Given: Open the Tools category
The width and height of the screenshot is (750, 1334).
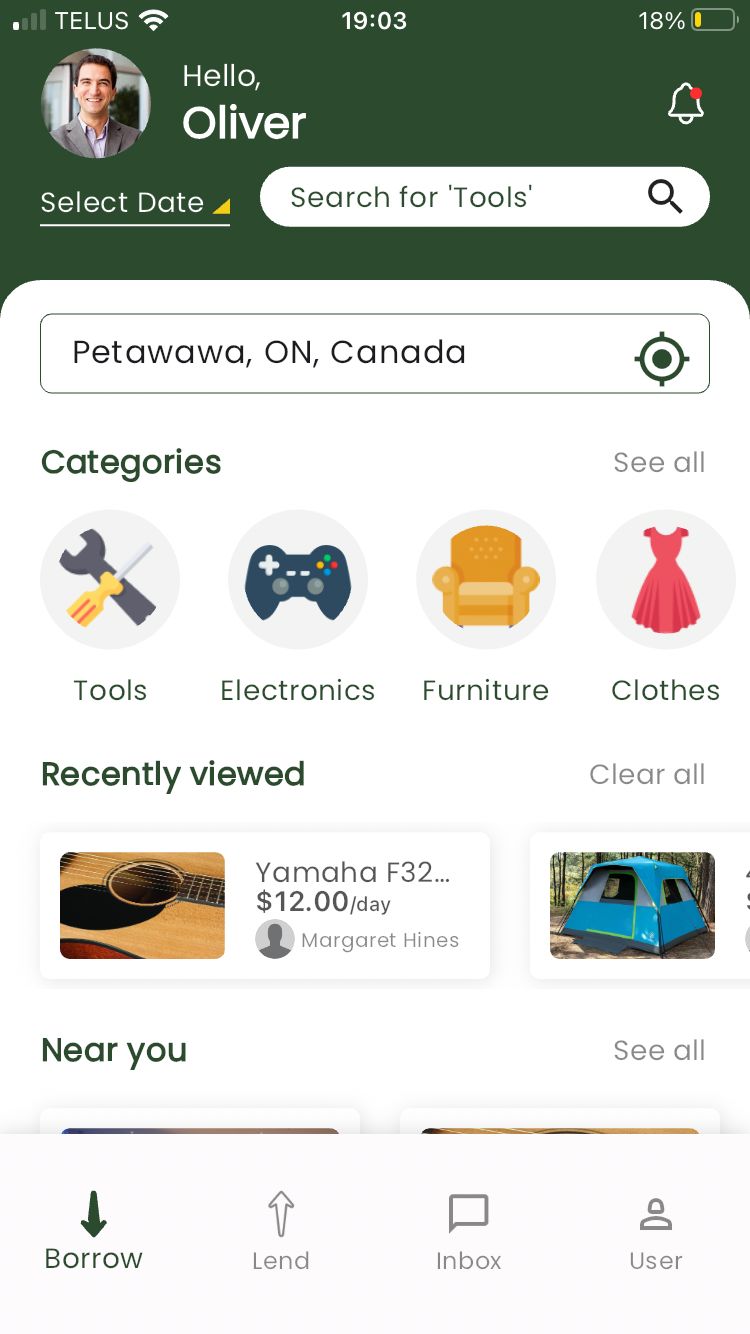Looking at the screenshot, I should coord(110,580).
